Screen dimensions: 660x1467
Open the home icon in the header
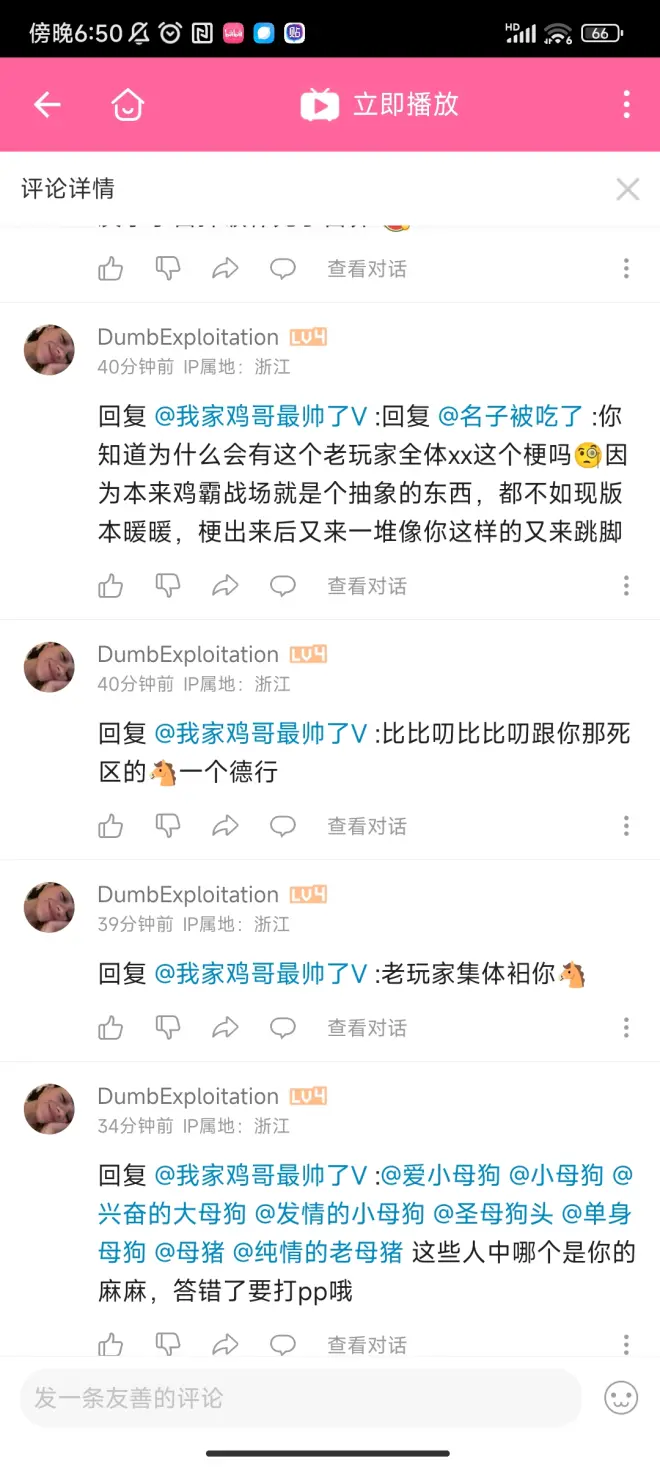click(127, 104)
